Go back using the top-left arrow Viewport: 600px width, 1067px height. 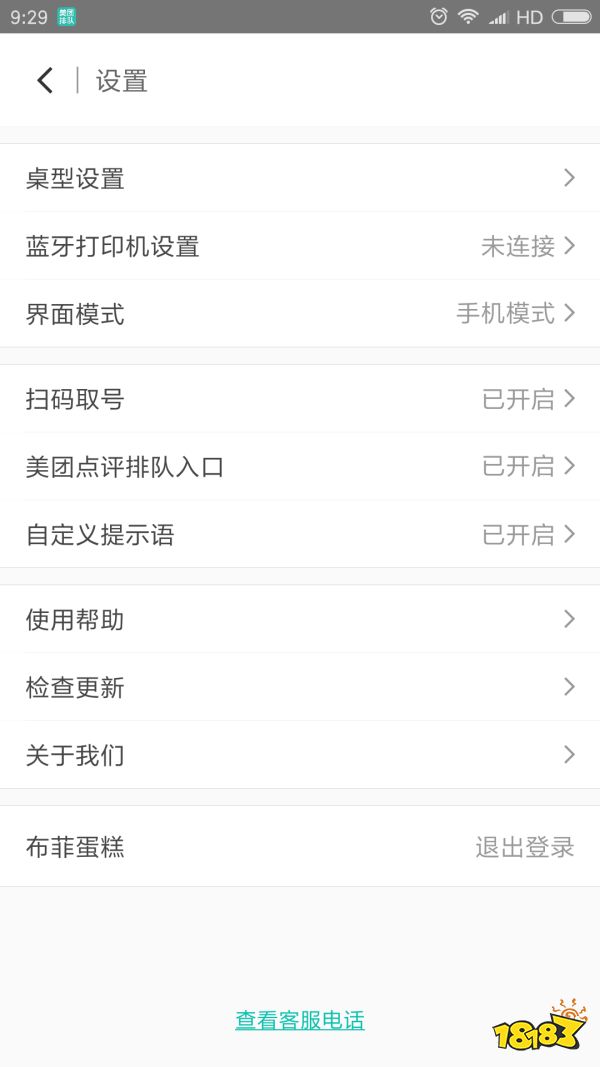pyautogui.click(x=44, y=81)
